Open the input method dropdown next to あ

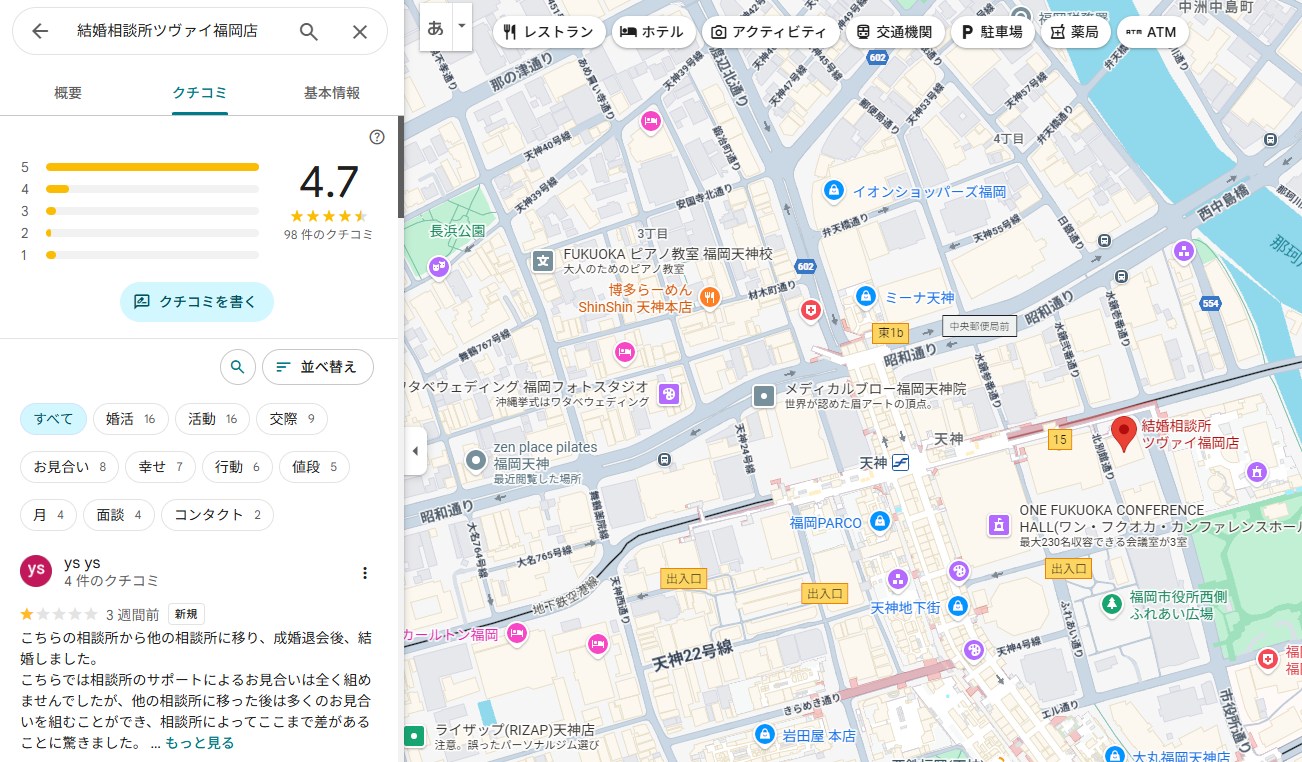(461, 25)
